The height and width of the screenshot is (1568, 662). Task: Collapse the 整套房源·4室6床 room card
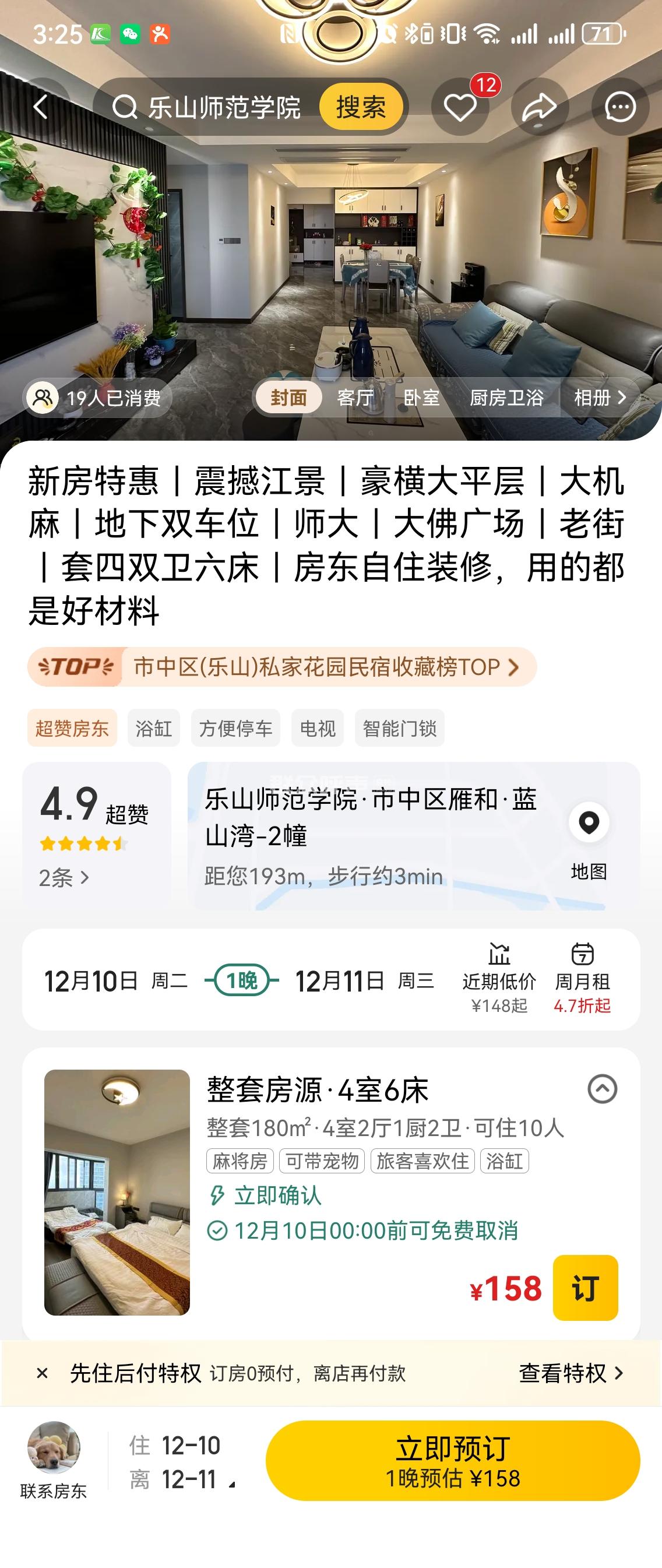602,1089
